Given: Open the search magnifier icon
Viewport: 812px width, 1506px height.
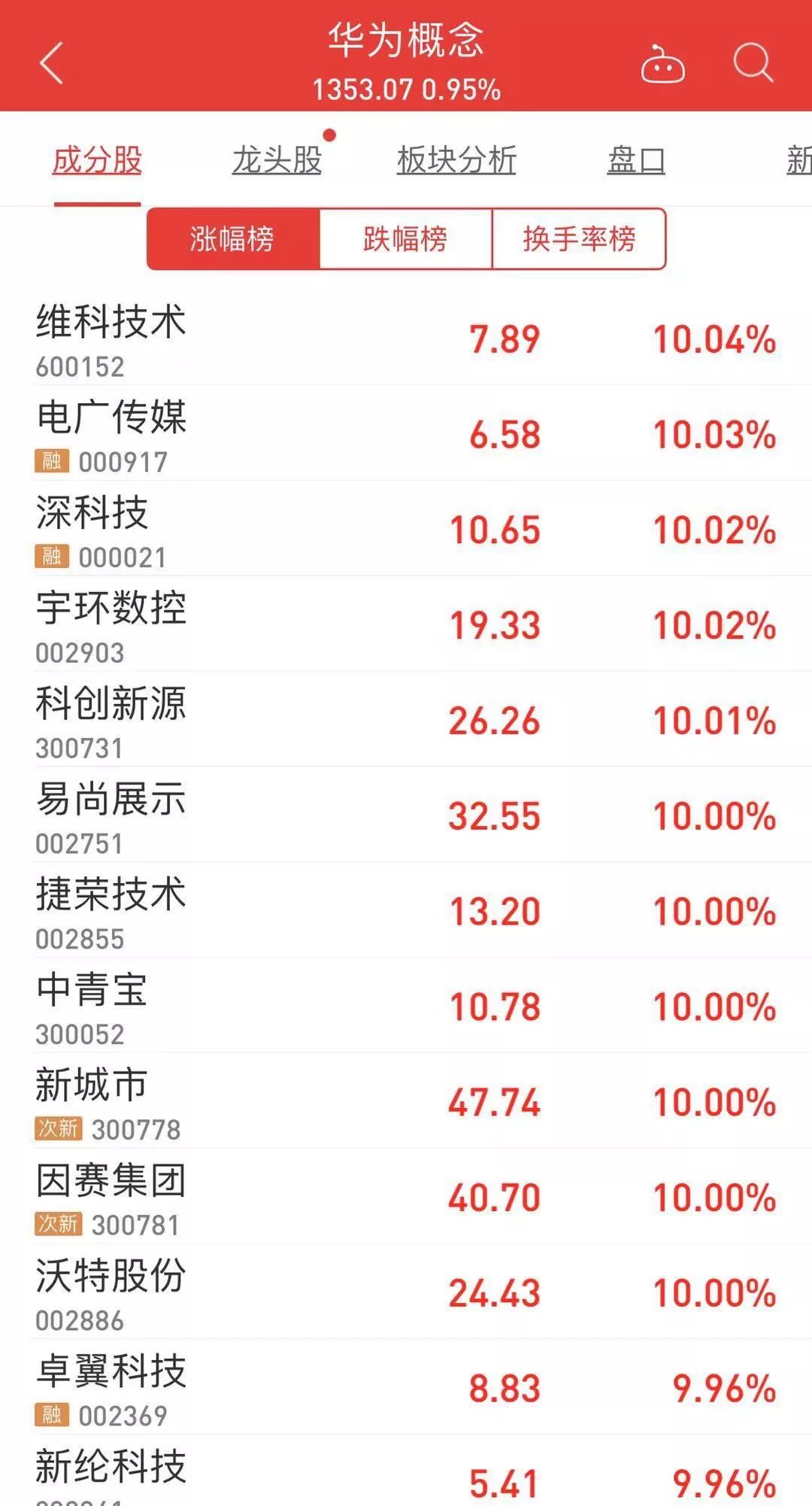Looking at the screenshot, I should coord(753,62).
